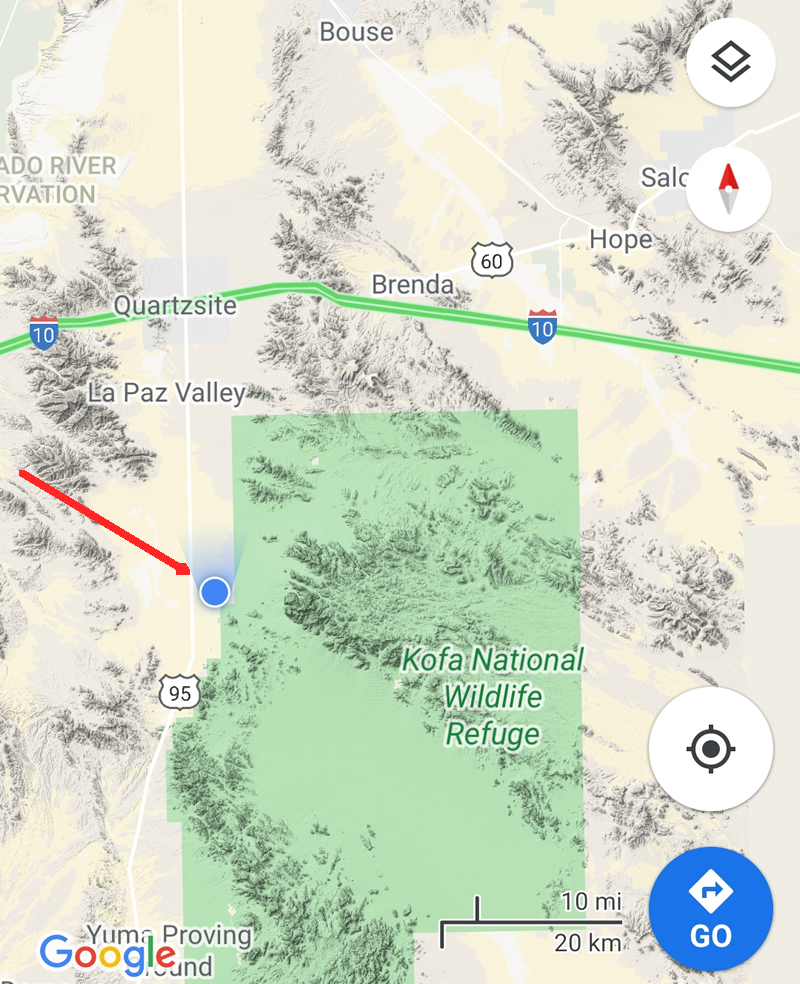Viewport: 800px width, 984px height.
Task: Tap the blue current location dot
Action: click(214, 592)
